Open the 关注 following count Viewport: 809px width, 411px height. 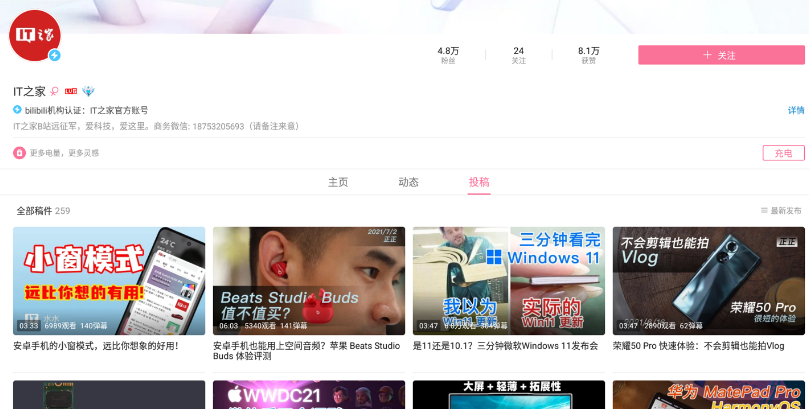[x=518, y=55]
